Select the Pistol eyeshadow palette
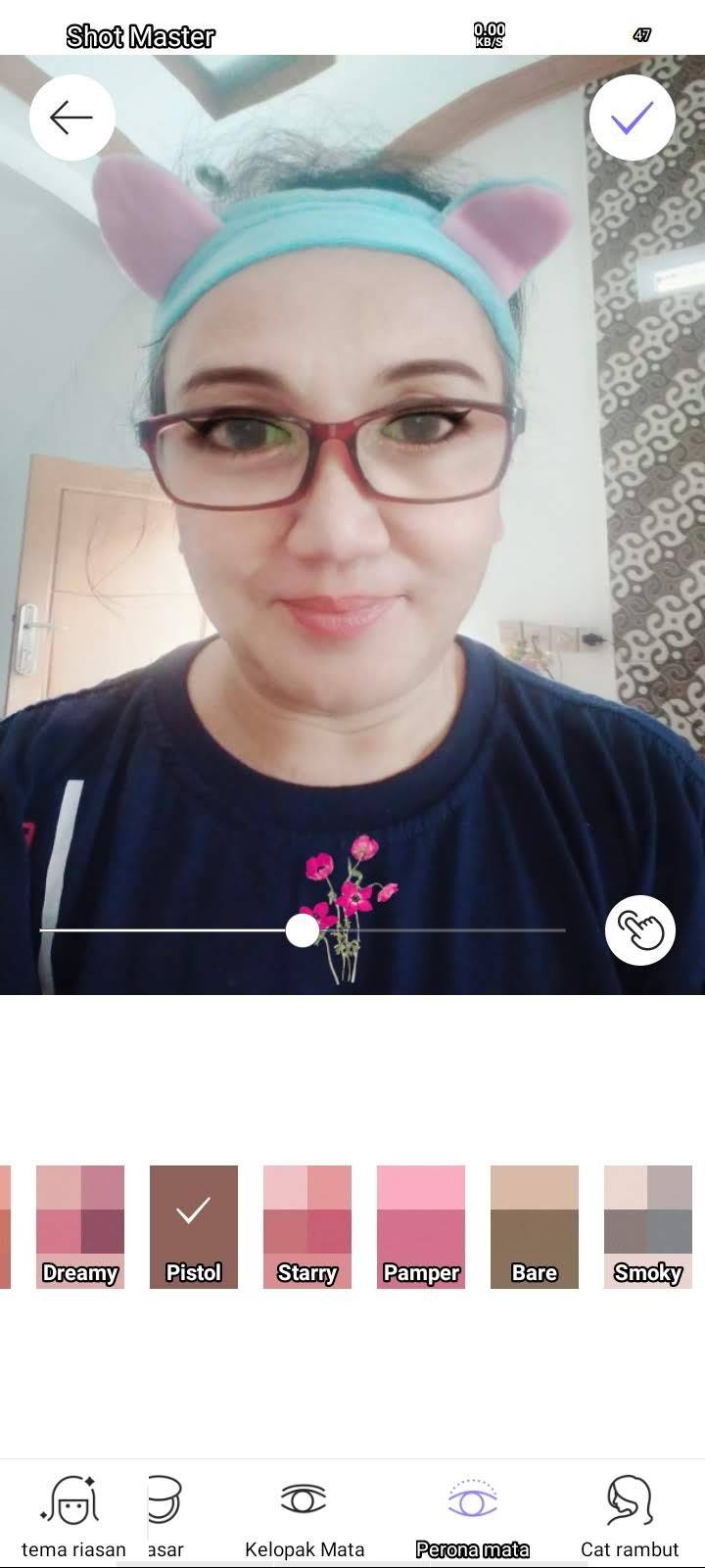 pos(194,1226)
